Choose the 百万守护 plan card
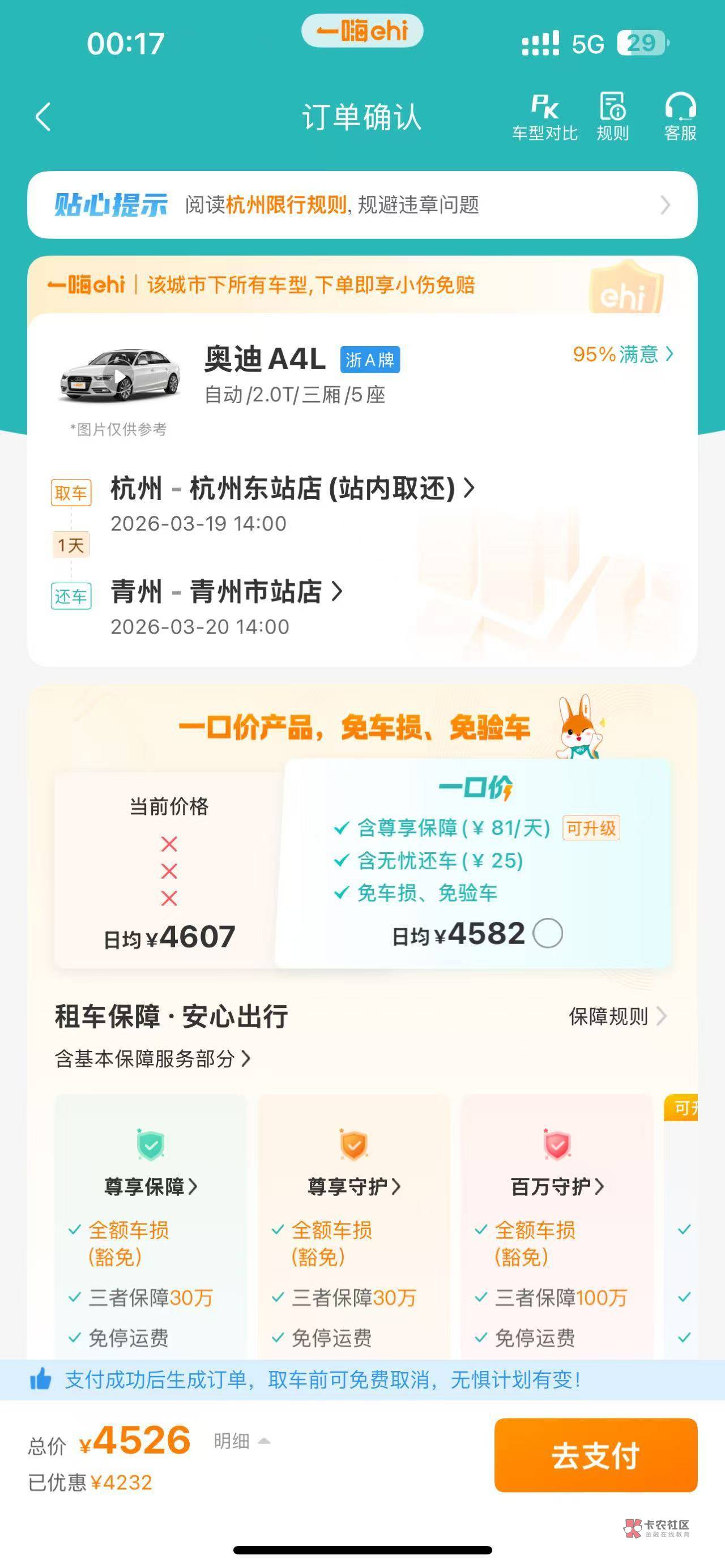This screenshot has width=725, height=1568. (557, 1227)
